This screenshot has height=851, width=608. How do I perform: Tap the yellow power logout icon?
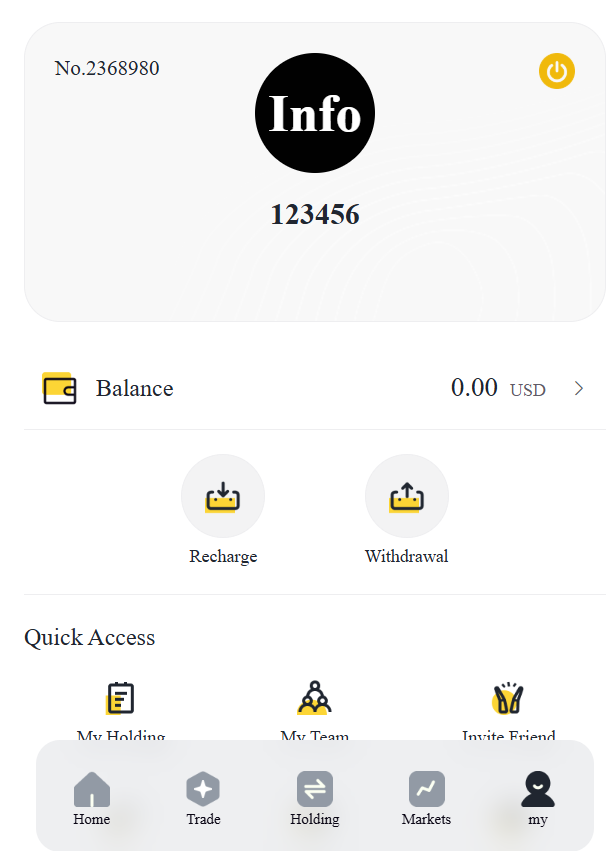(x=557, y=71)
